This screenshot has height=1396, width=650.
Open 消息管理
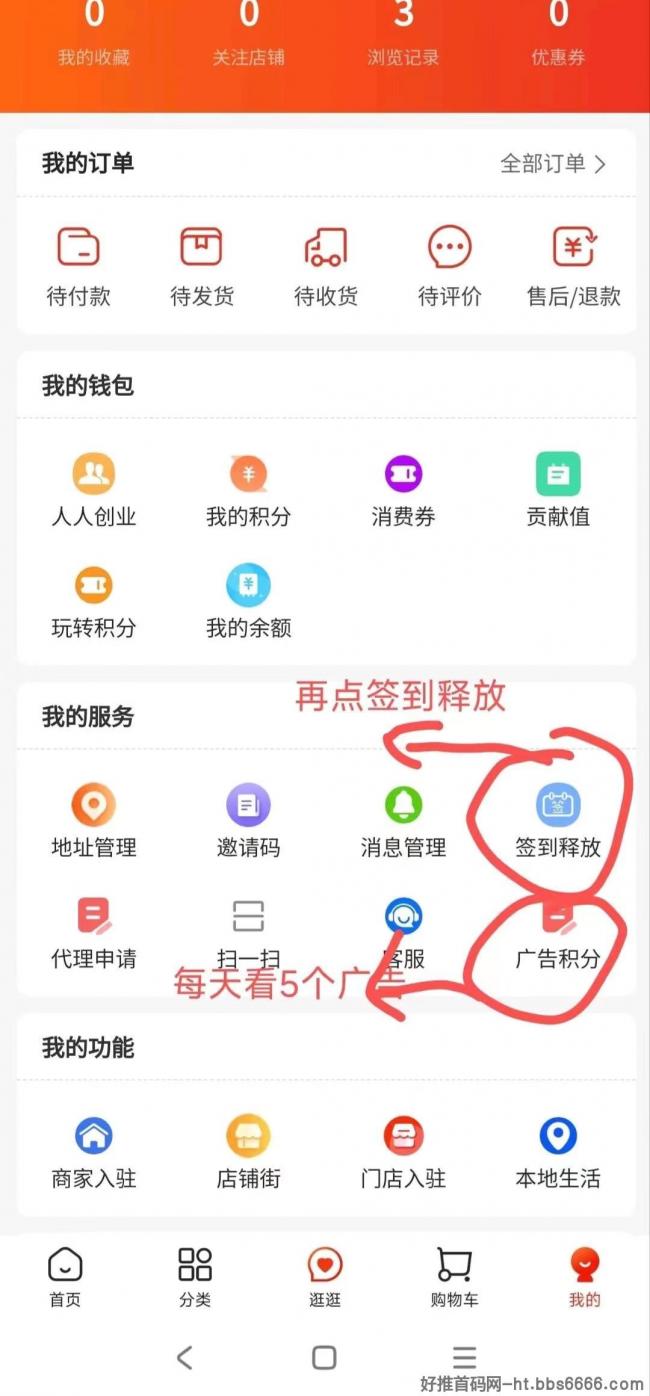(x=403, y=822)
